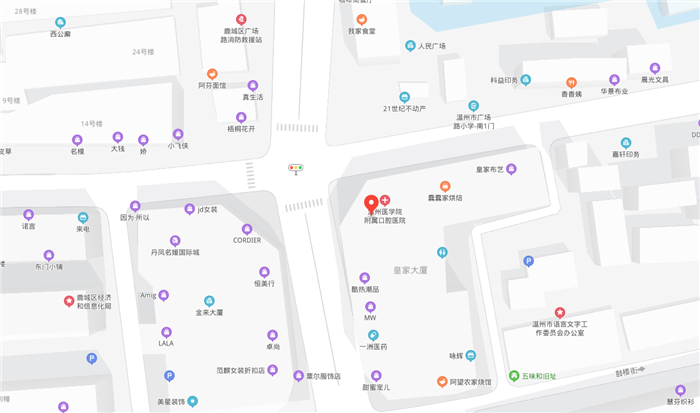700x413 pixels.
Task: Select the 五味和旧址 landmark marker
Action: coord(513,376)
